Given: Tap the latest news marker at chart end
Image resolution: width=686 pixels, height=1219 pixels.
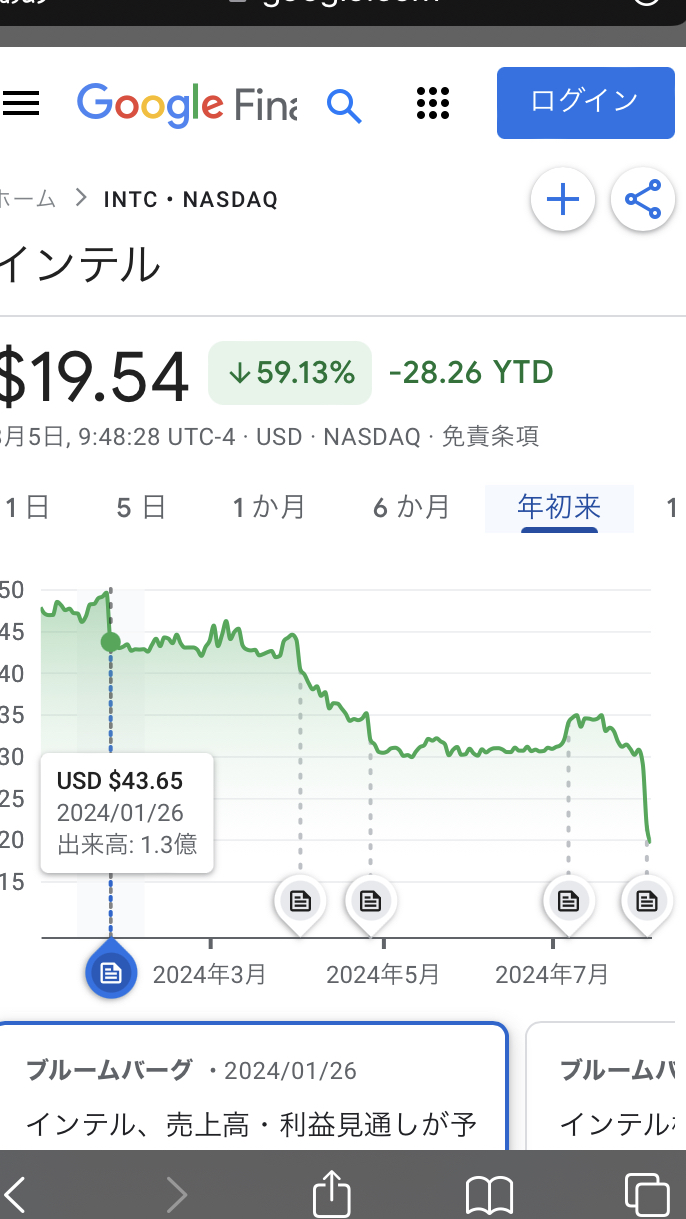Looking at the screenshot, I should (x=647, y=902).
